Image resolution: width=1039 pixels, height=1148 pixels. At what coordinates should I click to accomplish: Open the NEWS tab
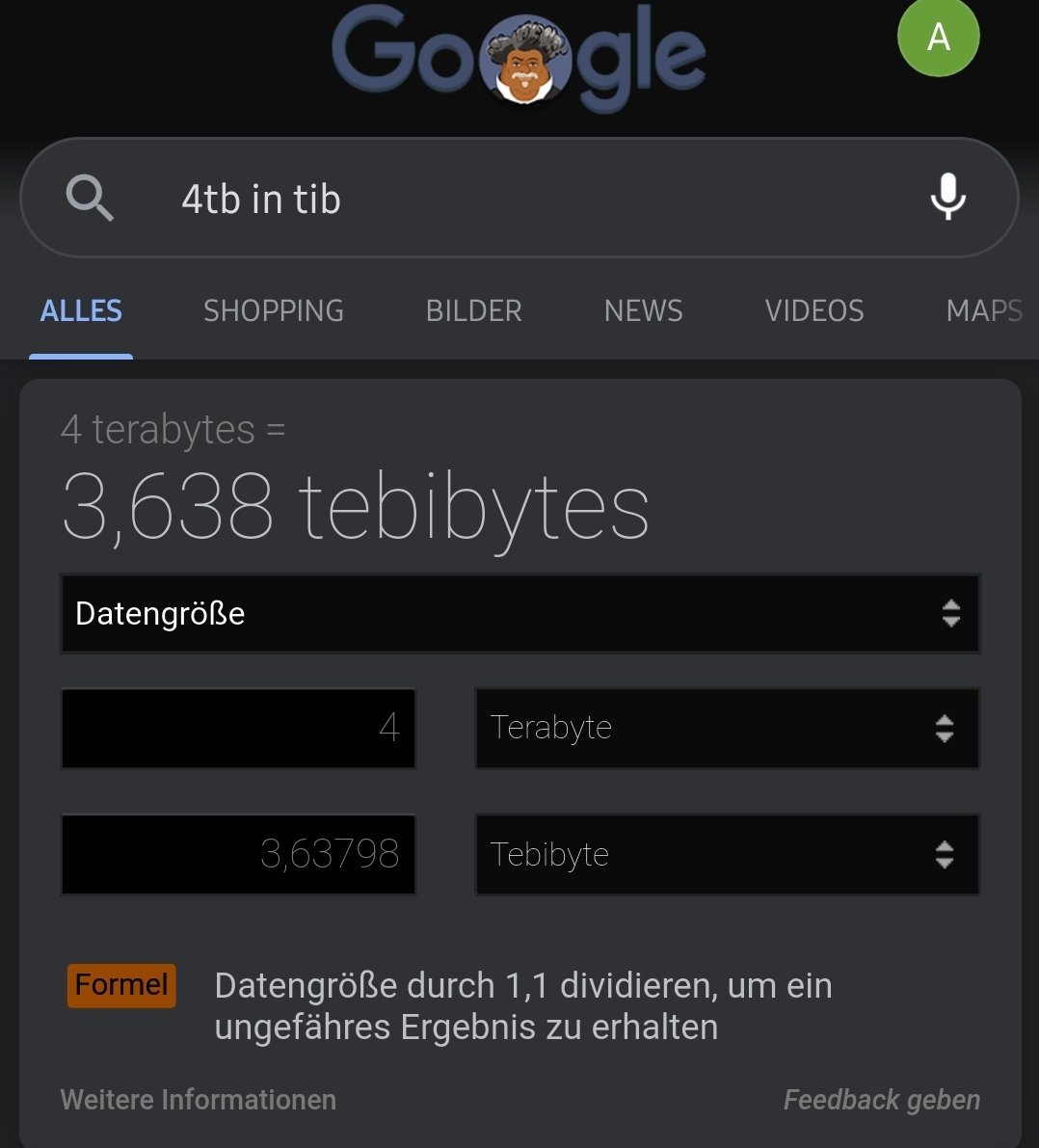[642, 310]
